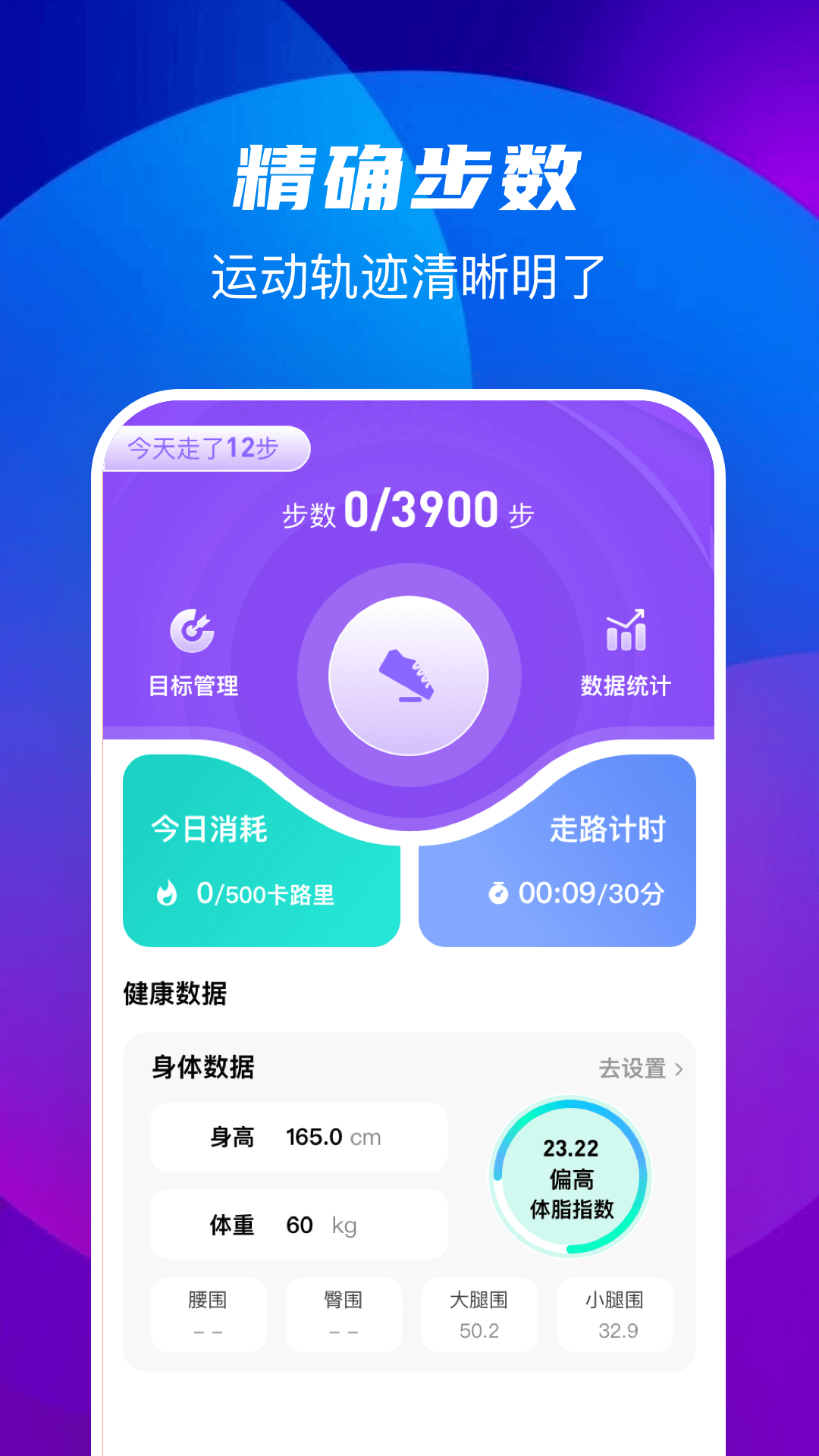This screenshot has height=1456, width=819.
Task: Open the 去设置 link in 身体数据
Action: [x=635, y=1069]
